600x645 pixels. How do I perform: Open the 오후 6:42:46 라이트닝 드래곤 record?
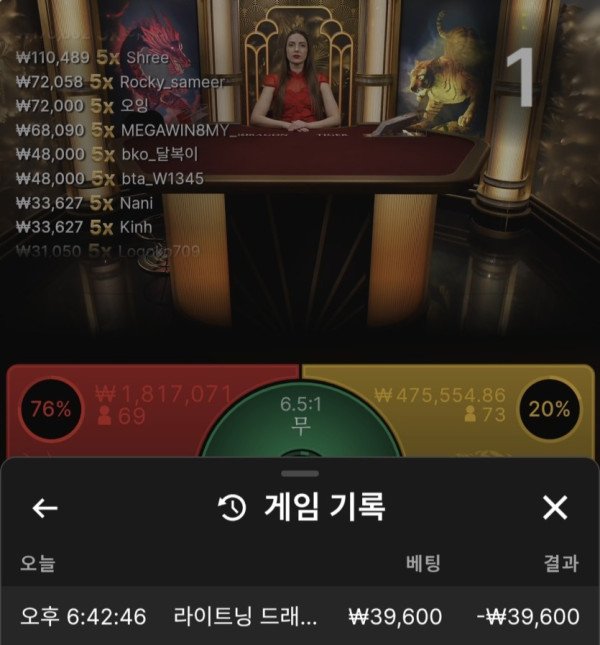tap(300, 616)
